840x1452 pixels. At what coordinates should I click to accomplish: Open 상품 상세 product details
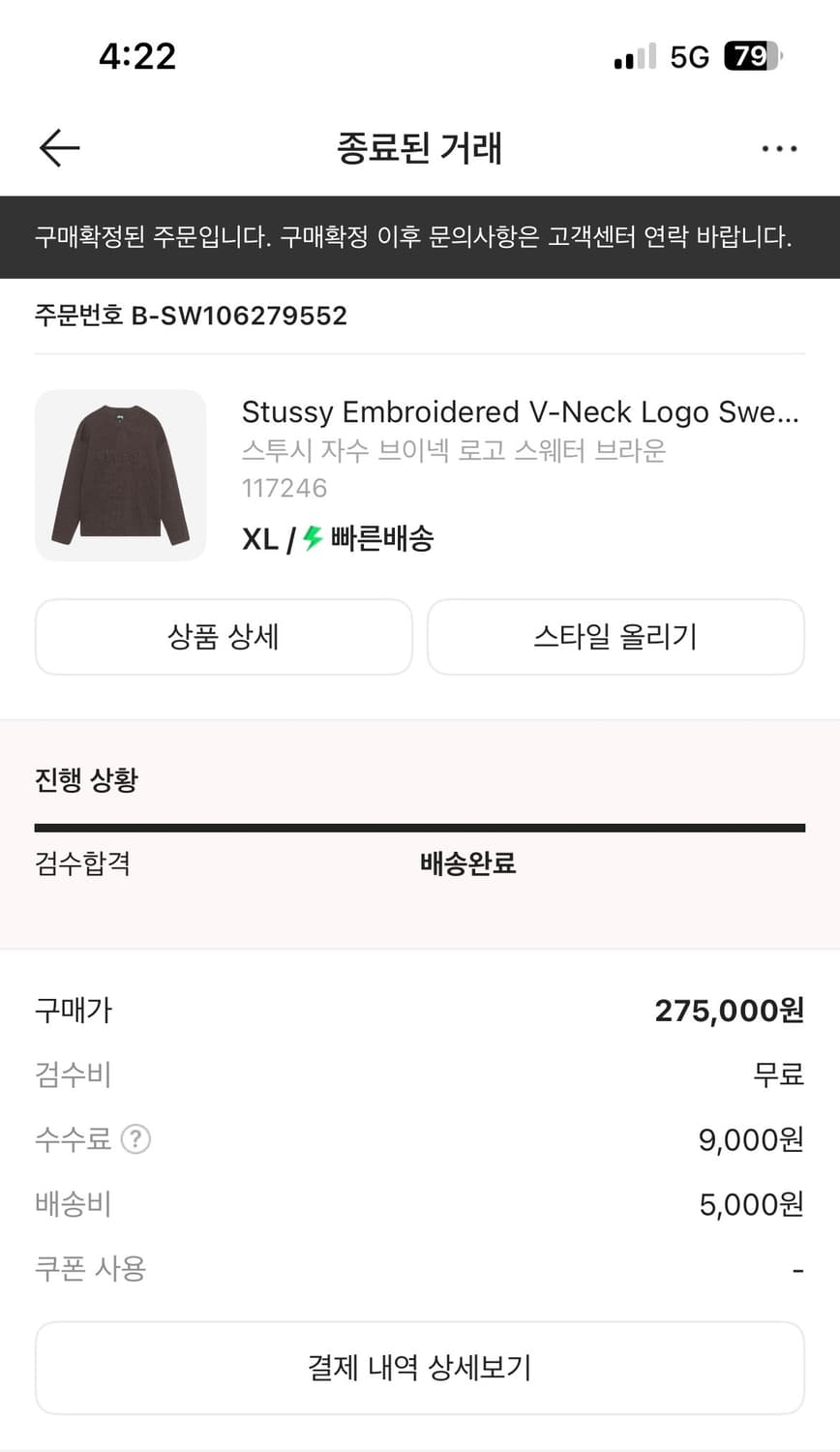[x=224, y=636]
